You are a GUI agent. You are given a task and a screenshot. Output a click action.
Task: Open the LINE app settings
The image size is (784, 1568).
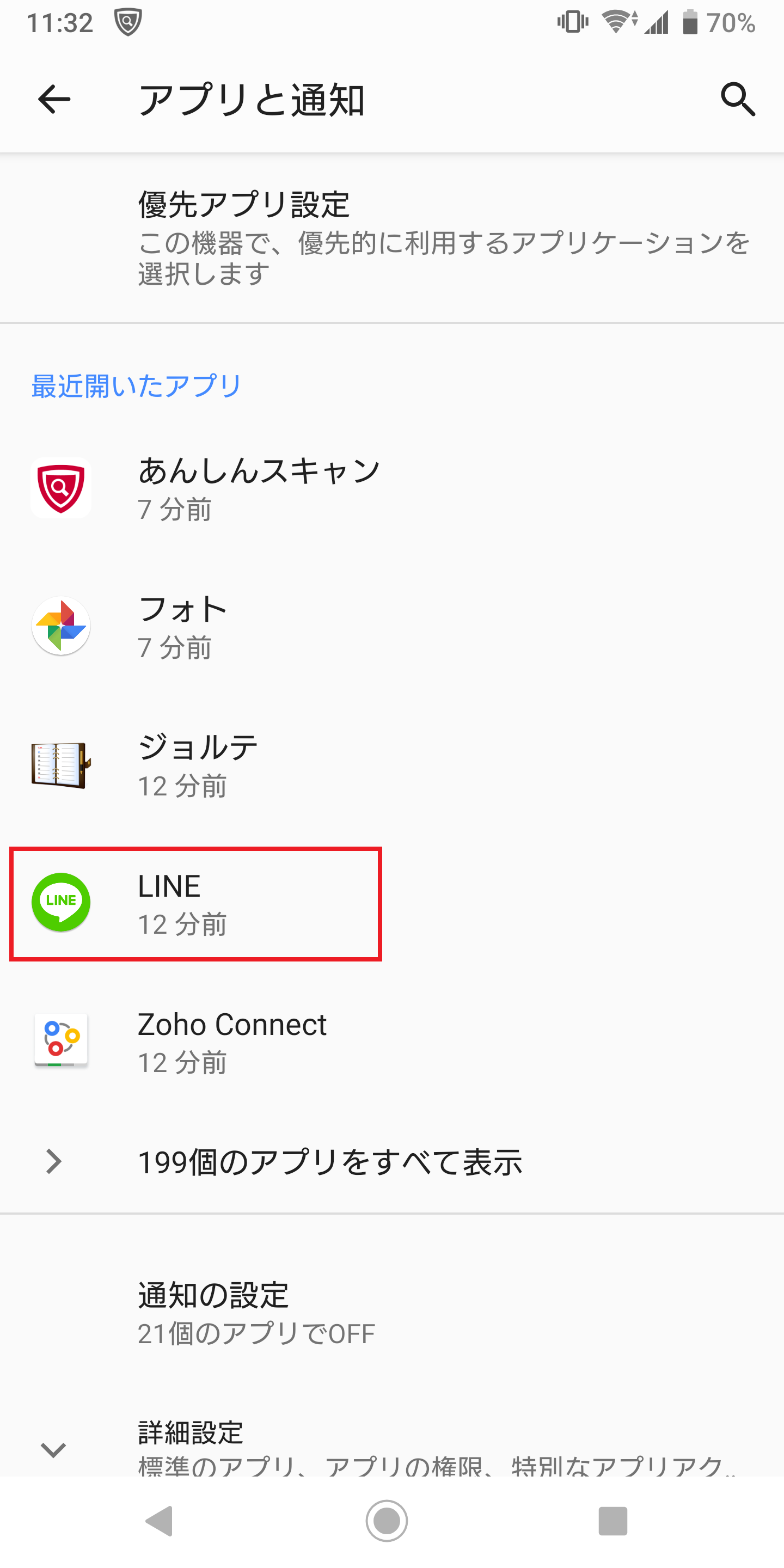(392, 903)
